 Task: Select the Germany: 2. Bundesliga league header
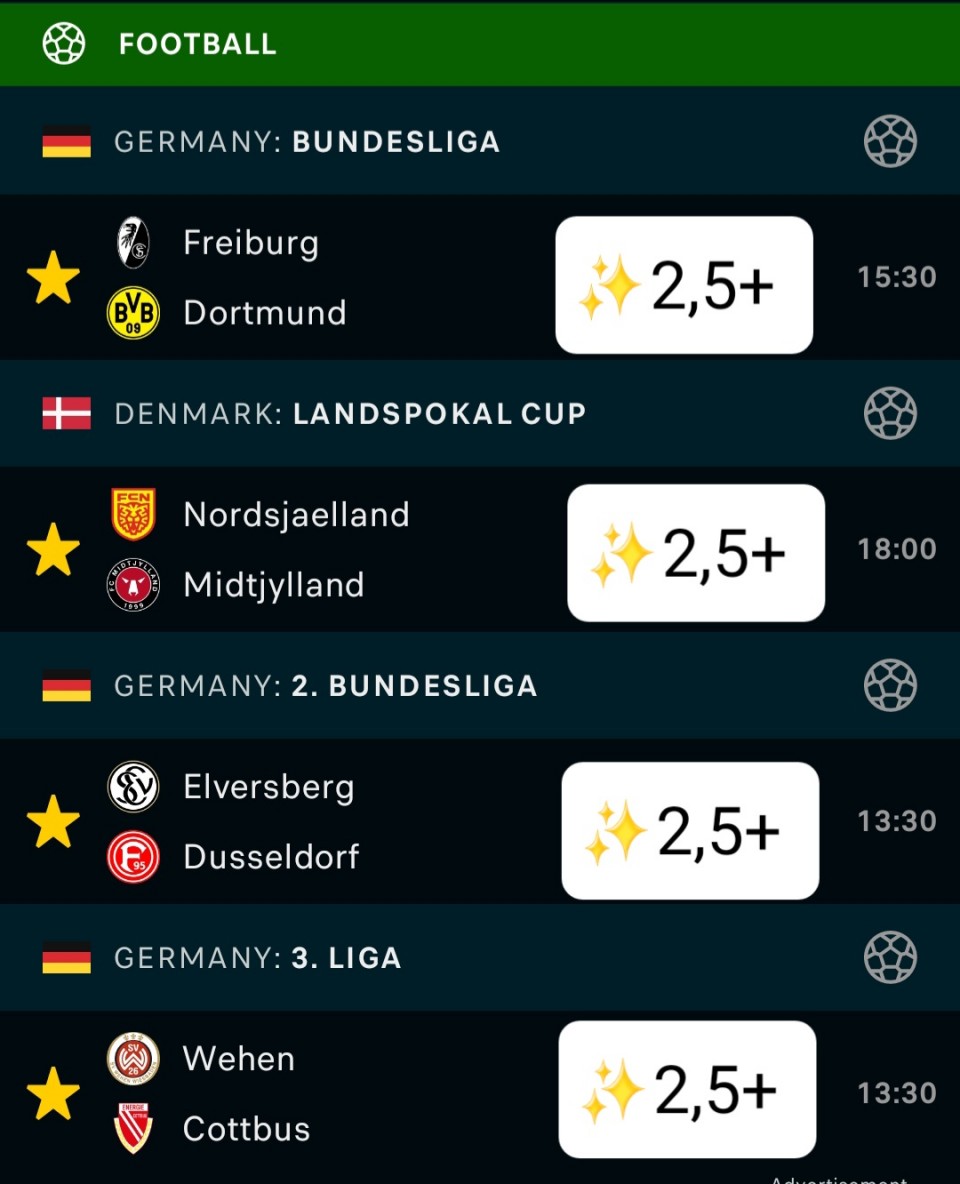pos(325,686)
